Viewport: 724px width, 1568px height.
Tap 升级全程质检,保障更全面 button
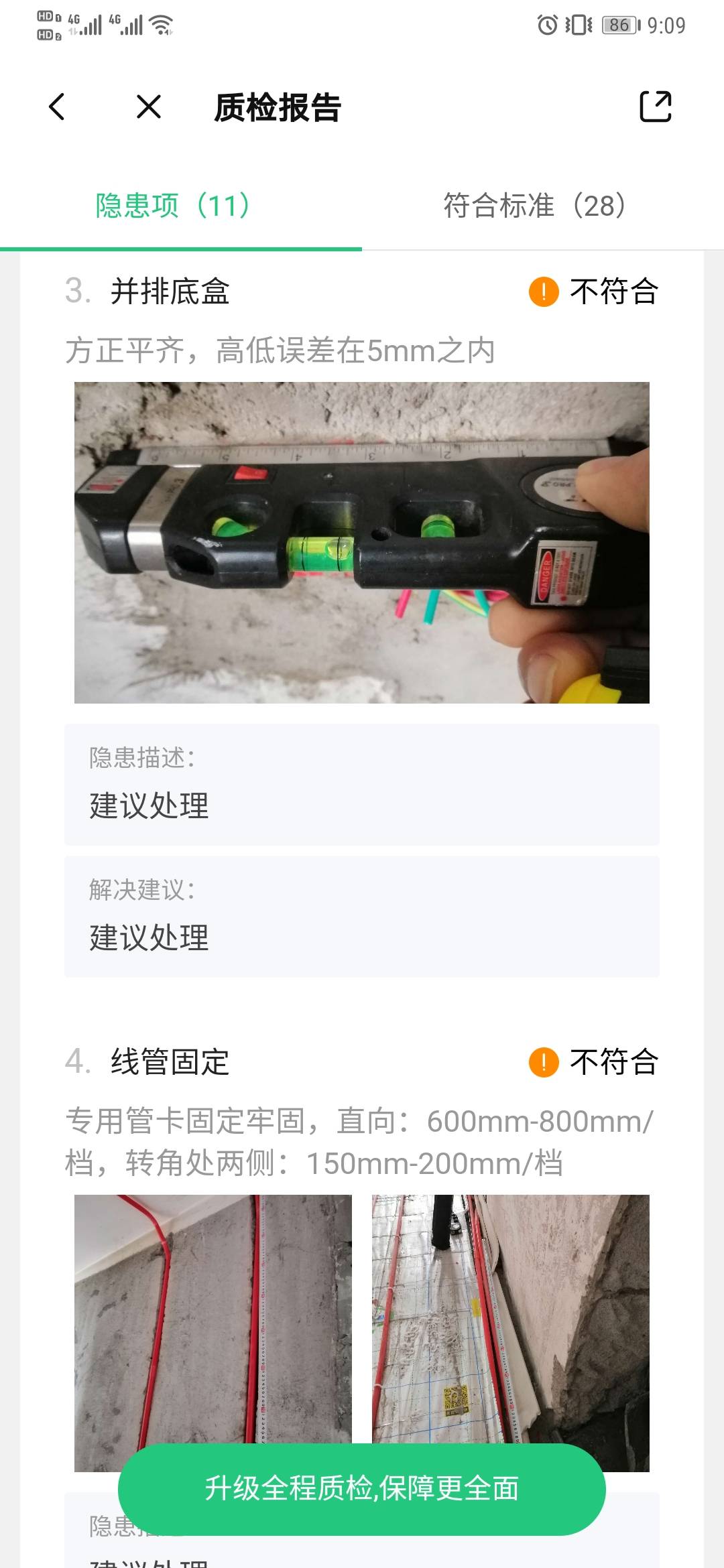coord(361,1489)
